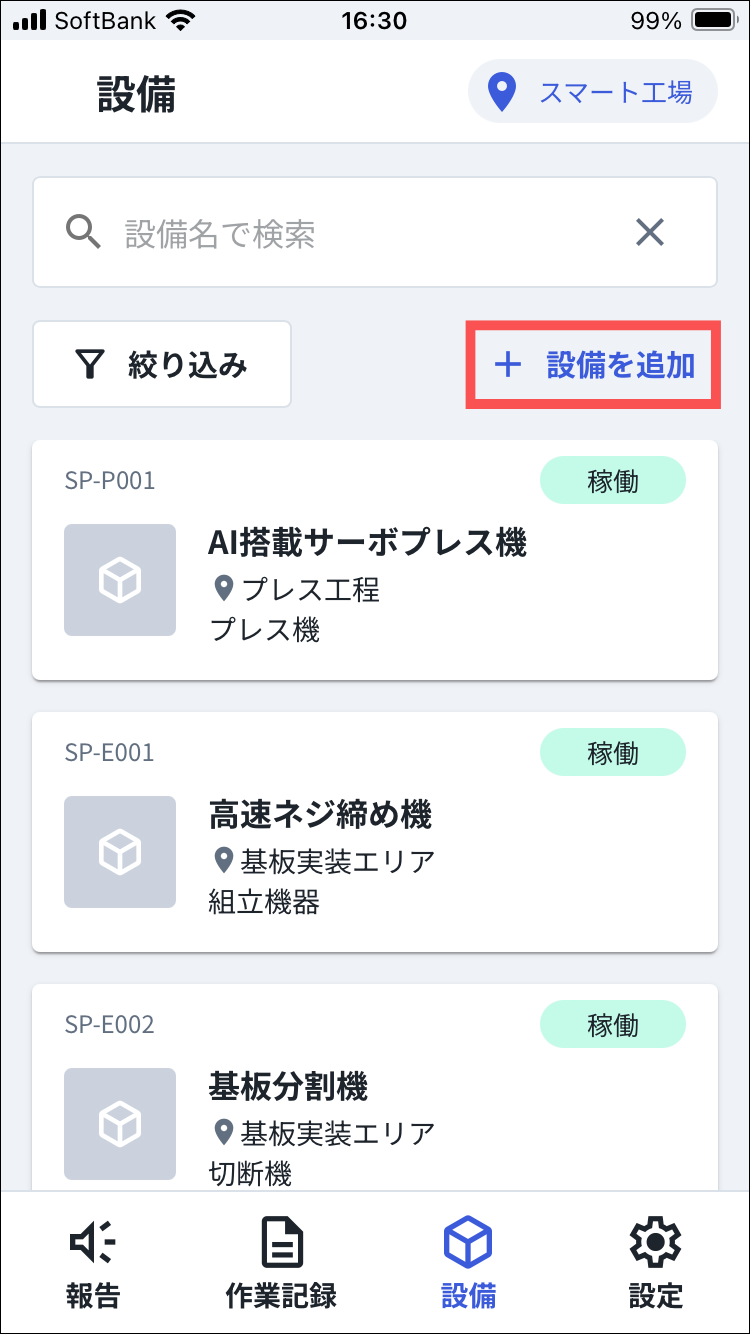Image resolution: width=750 pixels, height=1334 pixels.
Task: Open the 高速ネジ締め機 card
Action: point(375,833)
